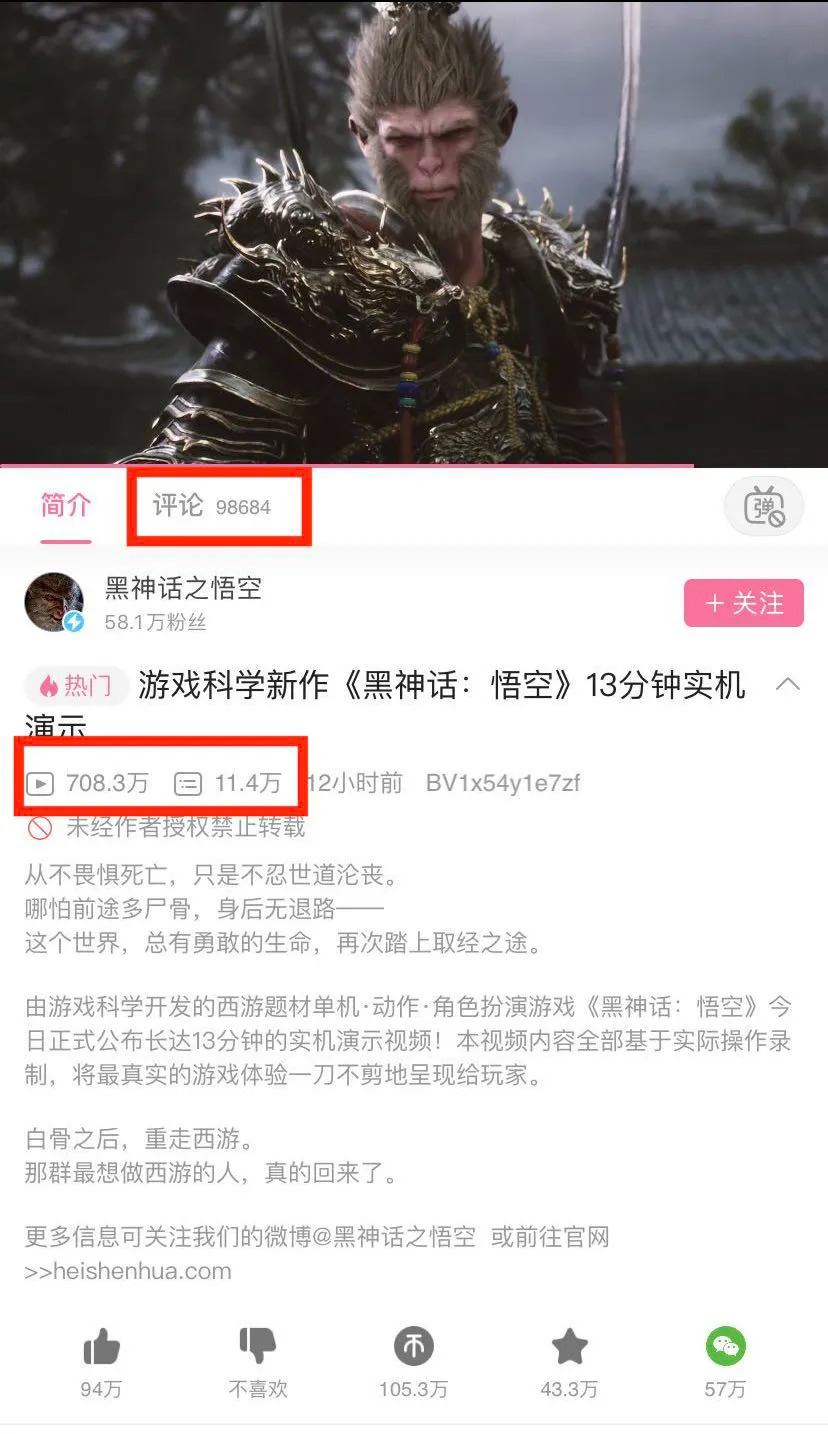Tap the video player area
Screen dimensions: 828x1434
[414, 232]
